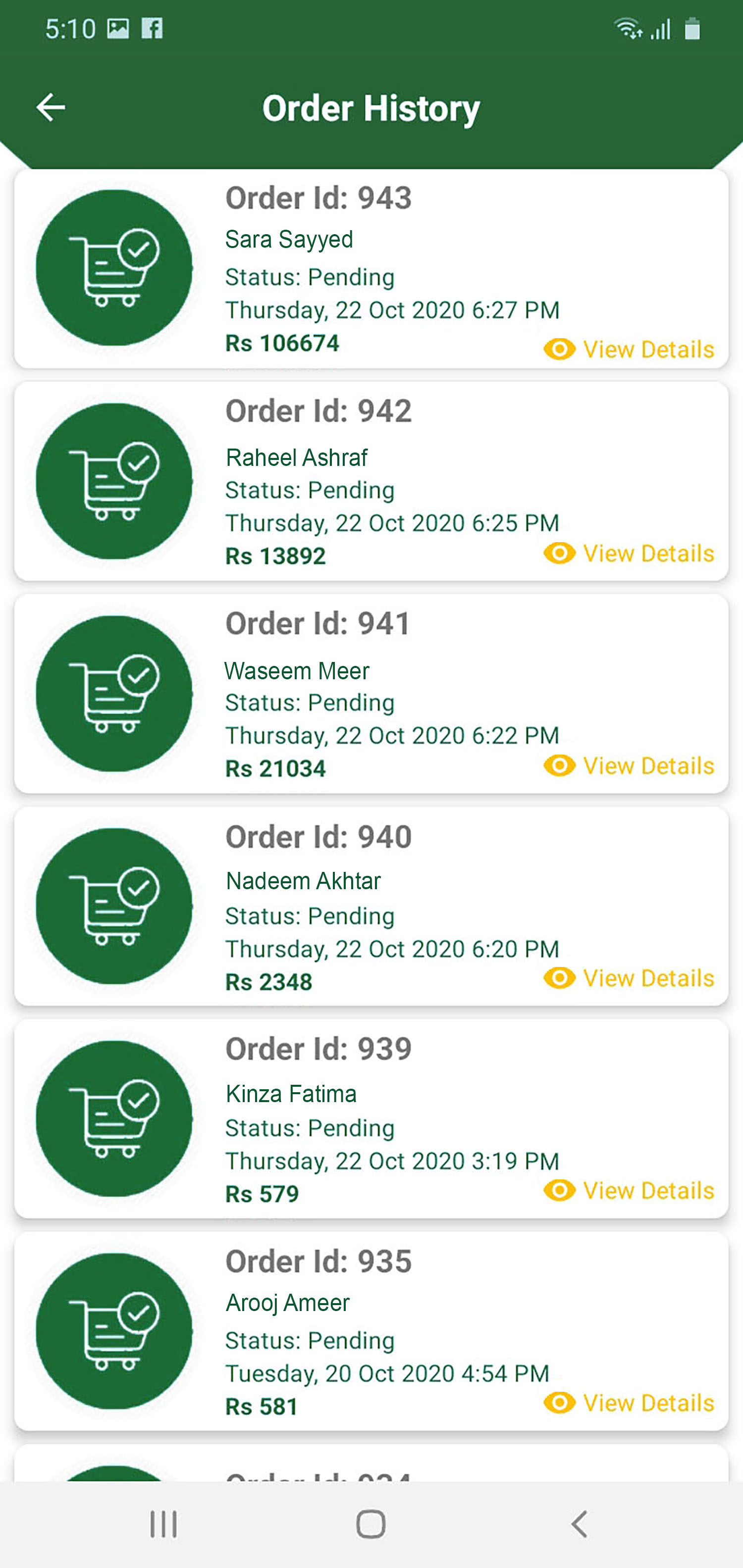View details of order 943
Screen dimensions: 743x1568
(629, 350)
